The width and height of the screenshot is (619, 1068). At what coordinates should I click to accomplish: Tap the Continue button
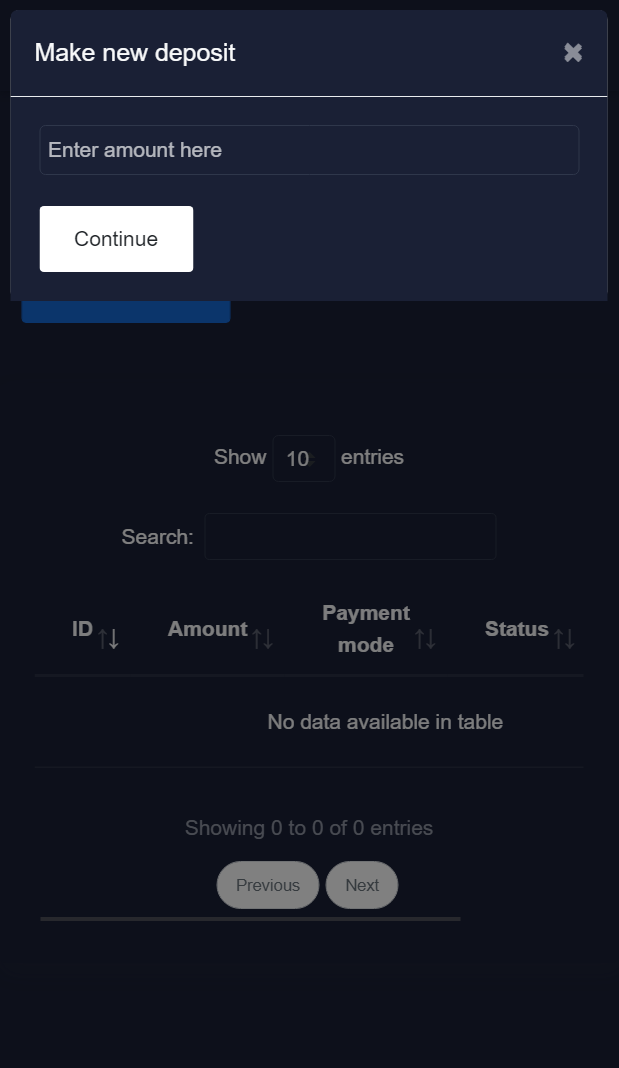[x=116, y=239]
